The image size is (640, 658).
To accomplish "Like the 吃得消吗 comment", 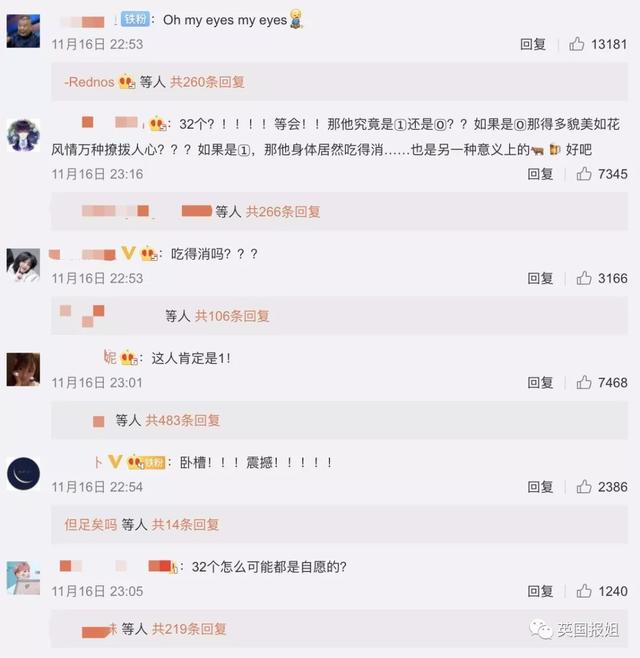I will pos(584,278).
